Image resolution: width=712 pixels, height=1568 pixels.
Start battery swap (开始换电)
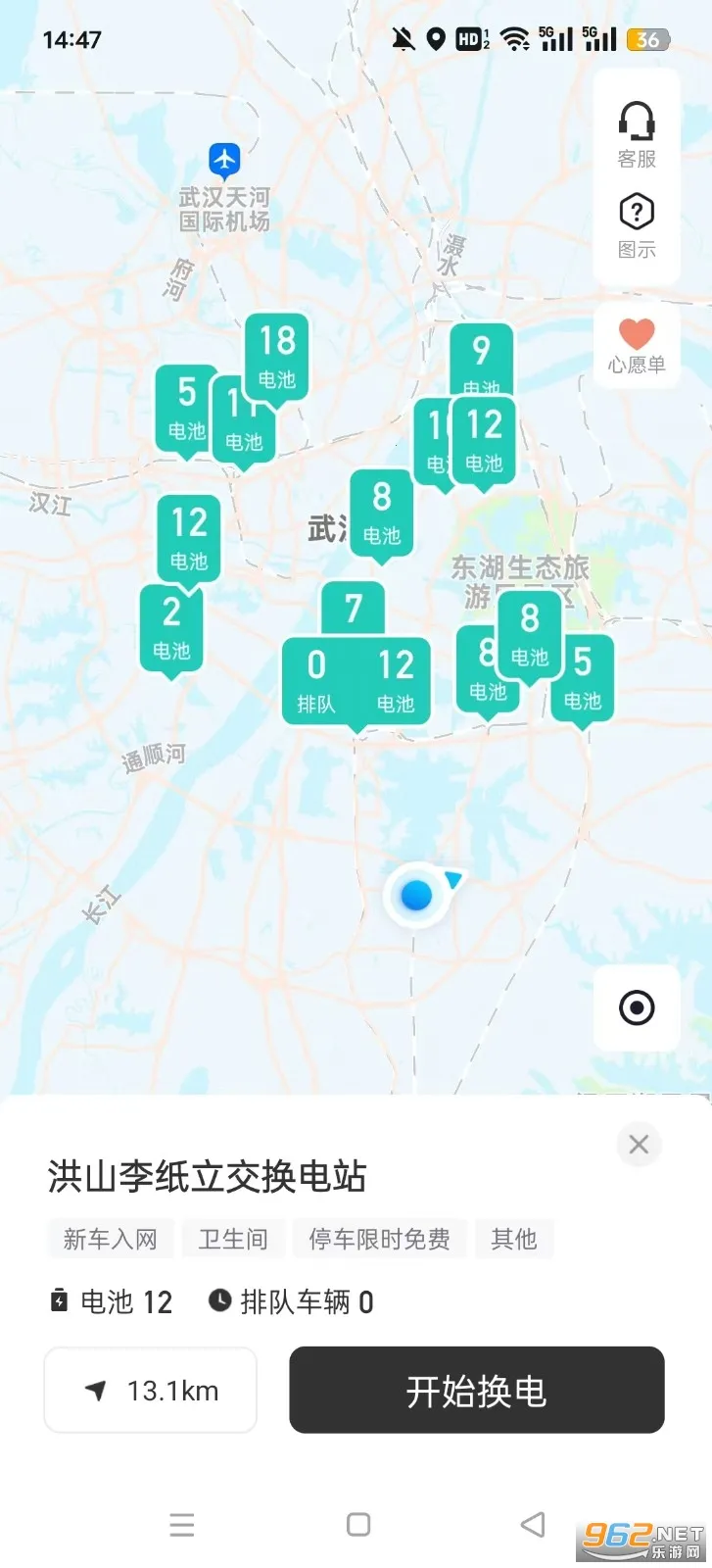pyautogui.click(x=476, y=1390)
